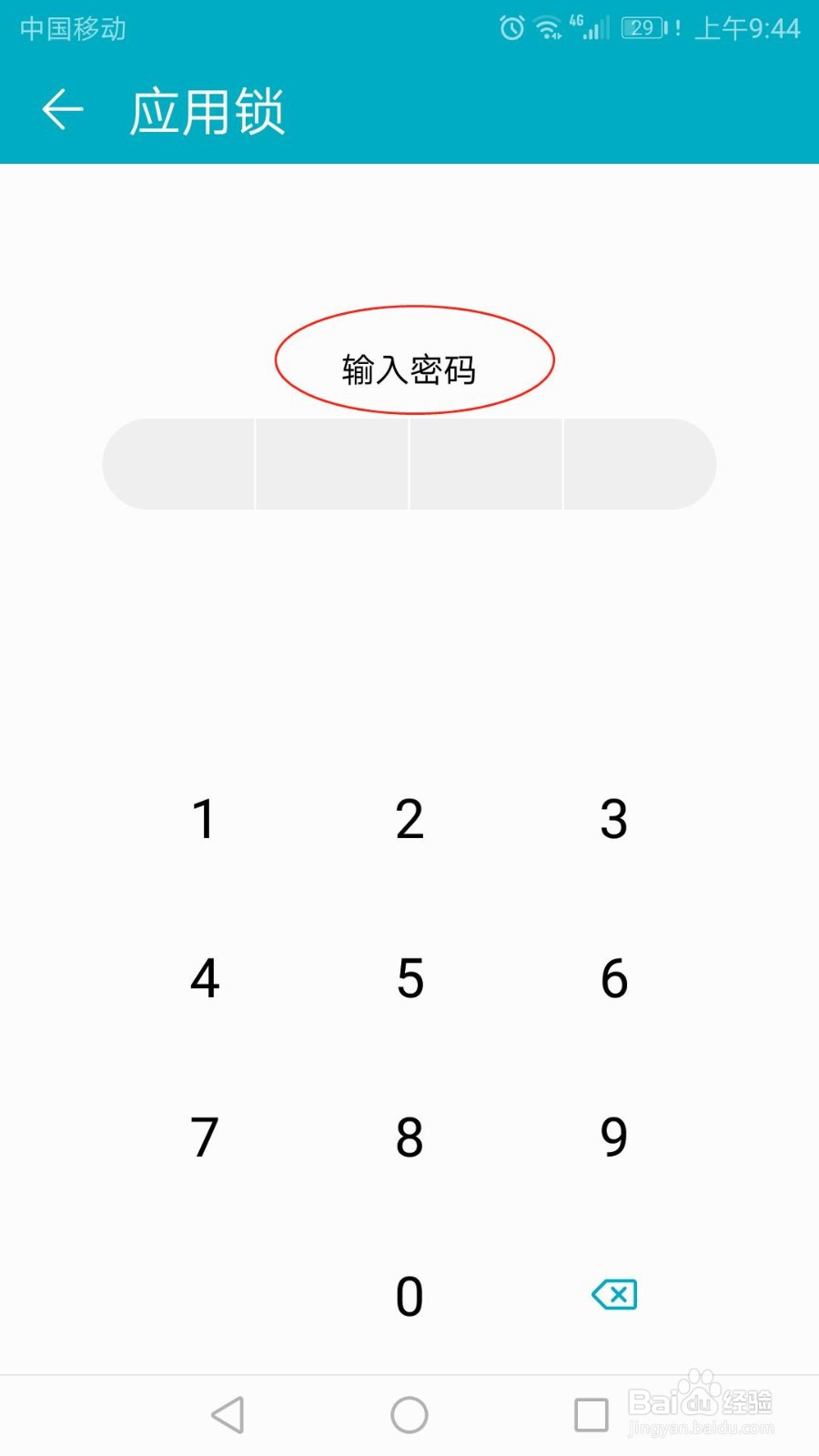The width and height of the screenshot is (819, 1456).
Task: Tap the 应用锁 title text
Action: point(207,111)
